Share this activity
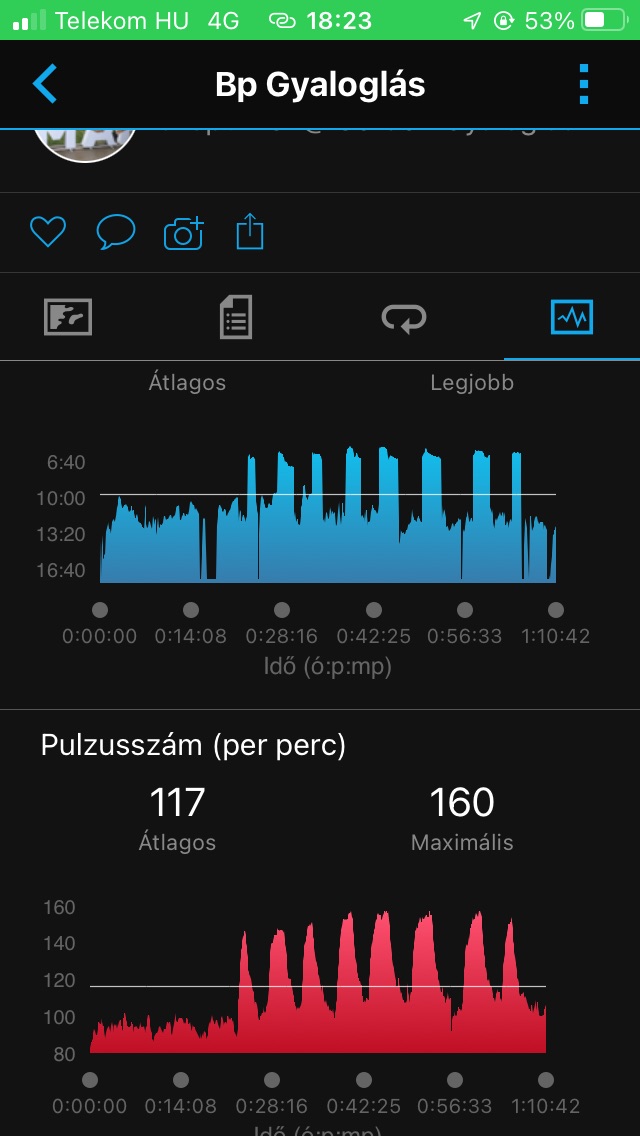This screenshot has width=640, height=1136. click(250, 232)
